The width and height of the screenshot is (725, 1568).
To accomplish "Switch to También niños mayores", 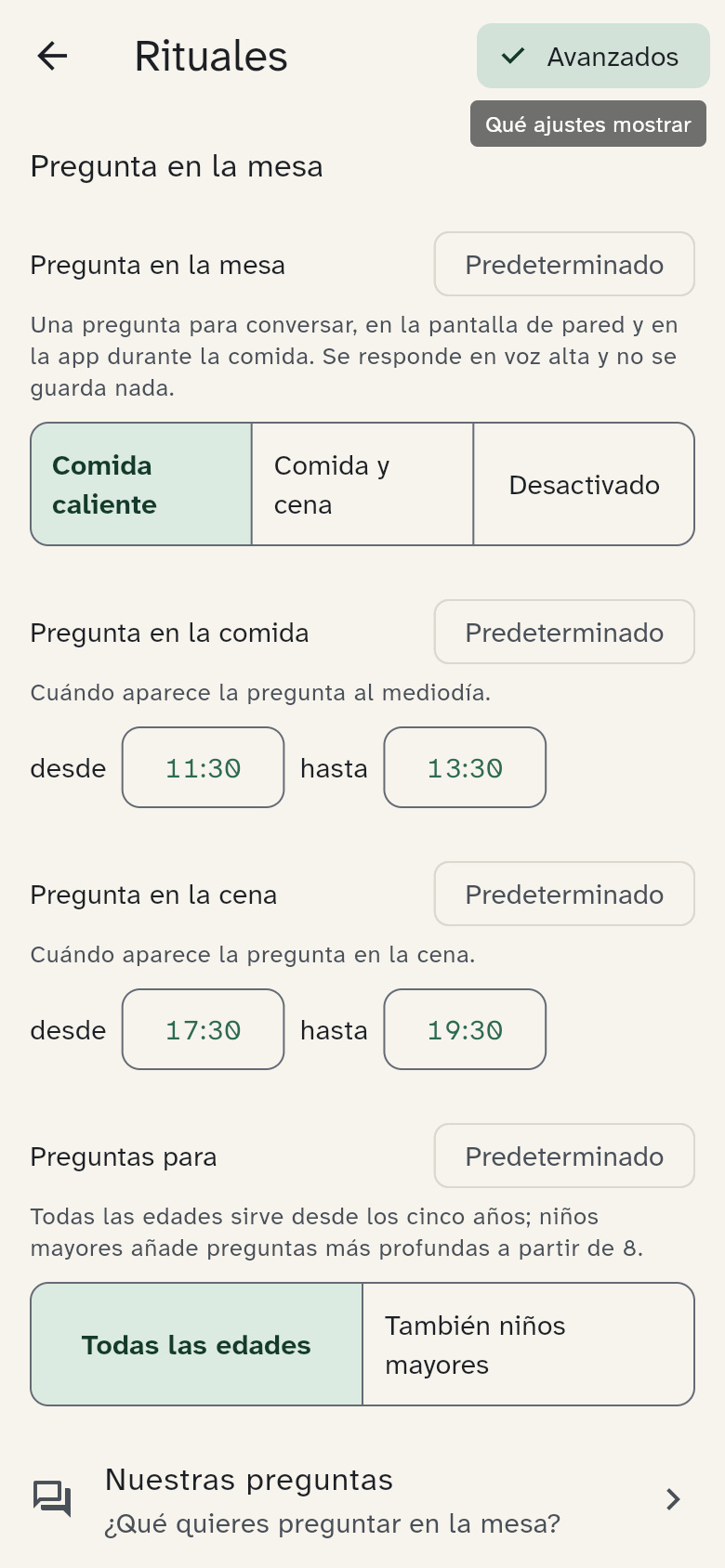I will pyautogui.click(x=528, y=1345).
